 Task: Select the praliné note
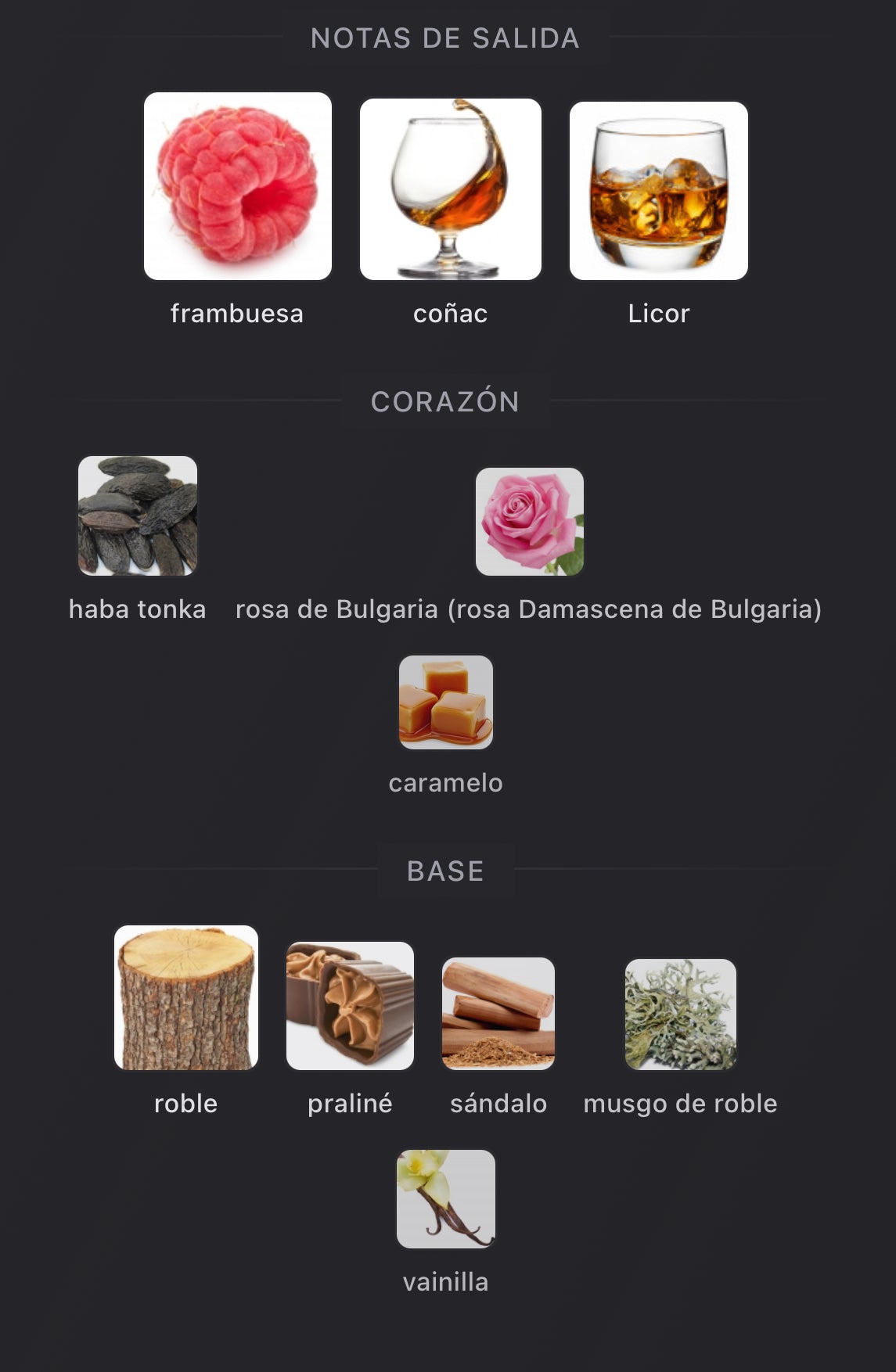tap(350, 1006)
